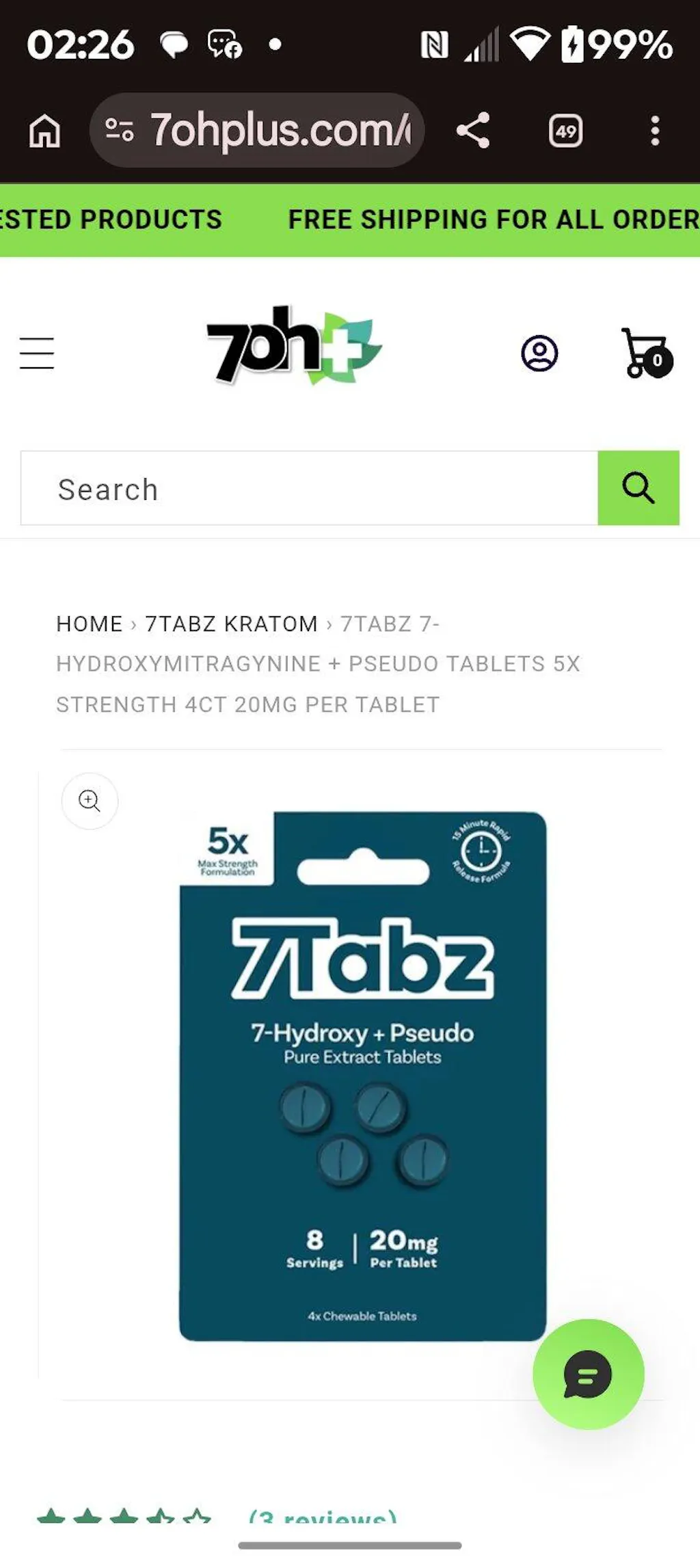Share this page from the browser toolbar
Screen dimensions: 700x1568
[473, 130]
